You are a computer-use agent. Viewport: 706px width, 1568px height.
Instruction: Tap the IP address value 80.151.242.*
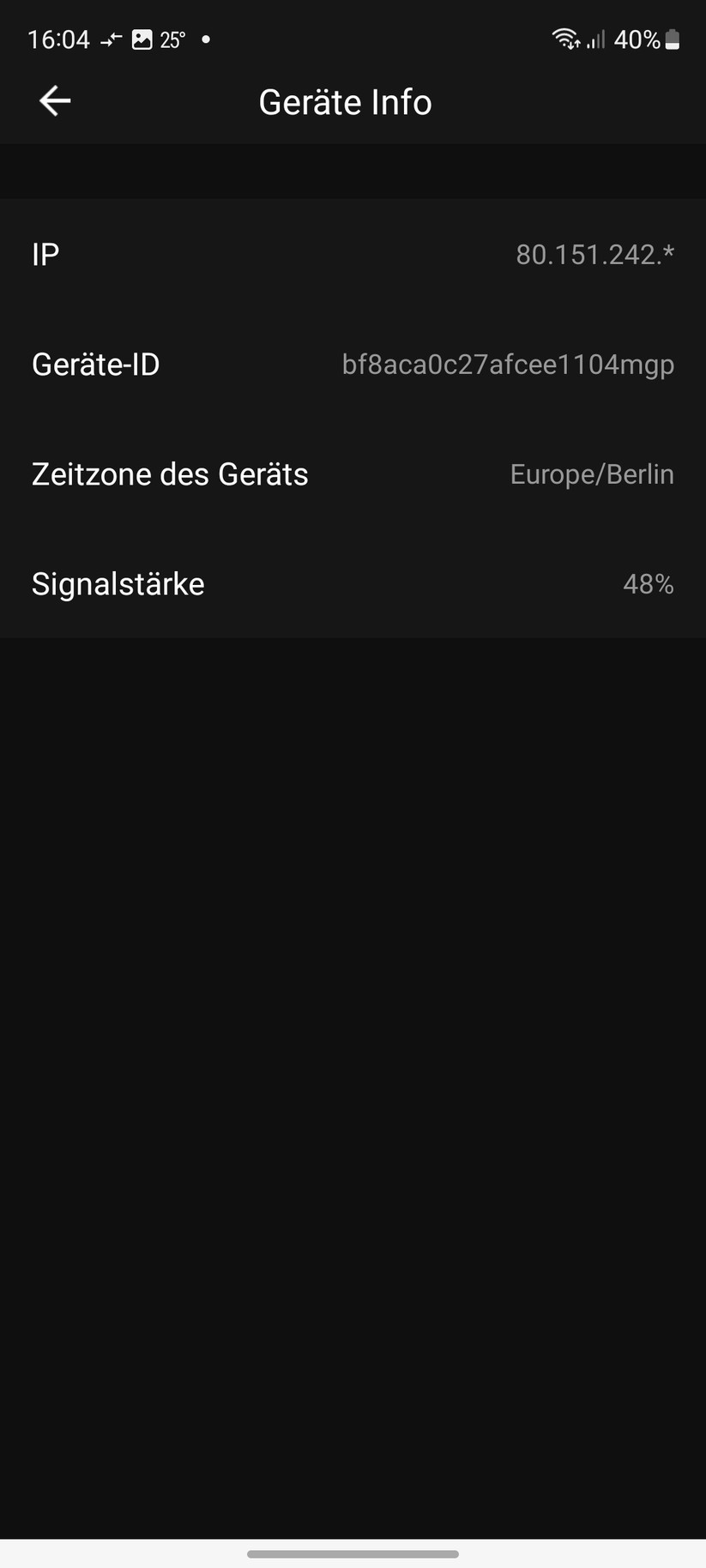click(x=595, y=254)
